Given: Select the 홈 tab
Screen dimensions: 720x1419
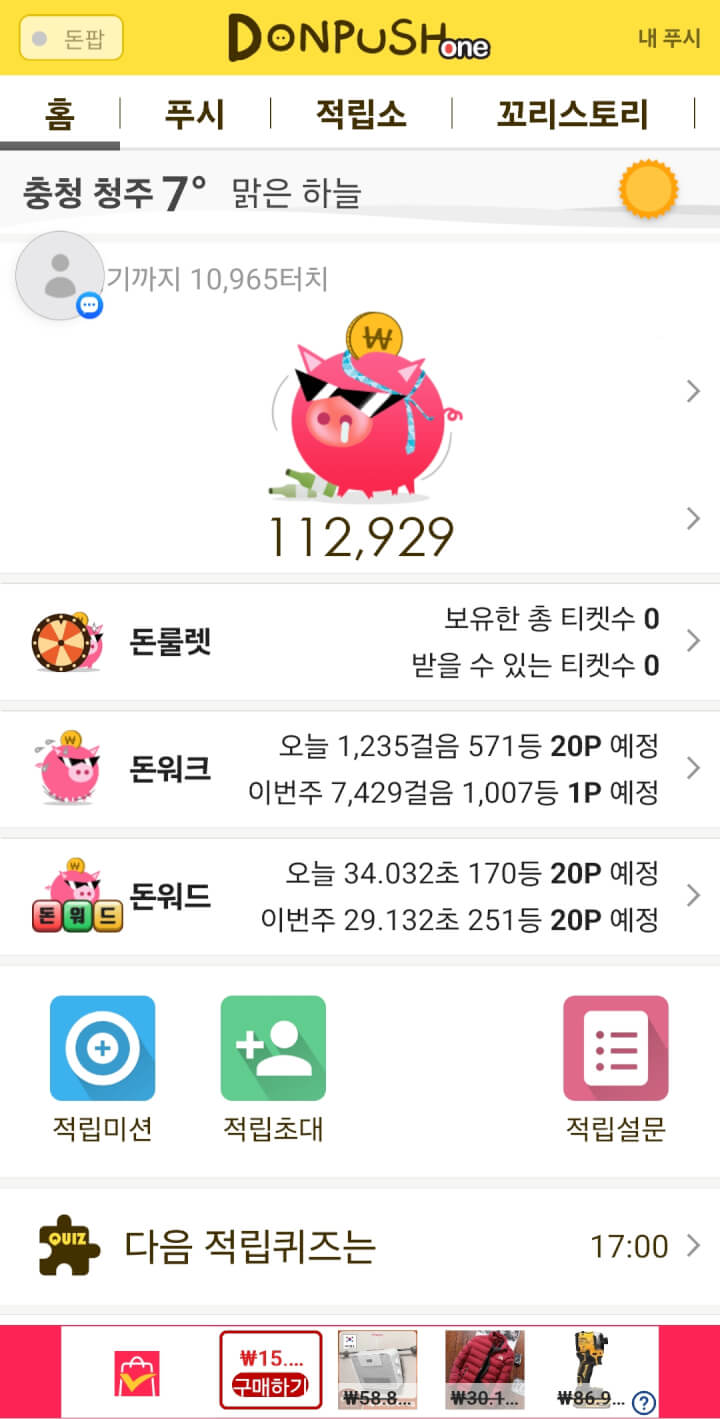Looking at the screenshot, I should tap(59, 114).
